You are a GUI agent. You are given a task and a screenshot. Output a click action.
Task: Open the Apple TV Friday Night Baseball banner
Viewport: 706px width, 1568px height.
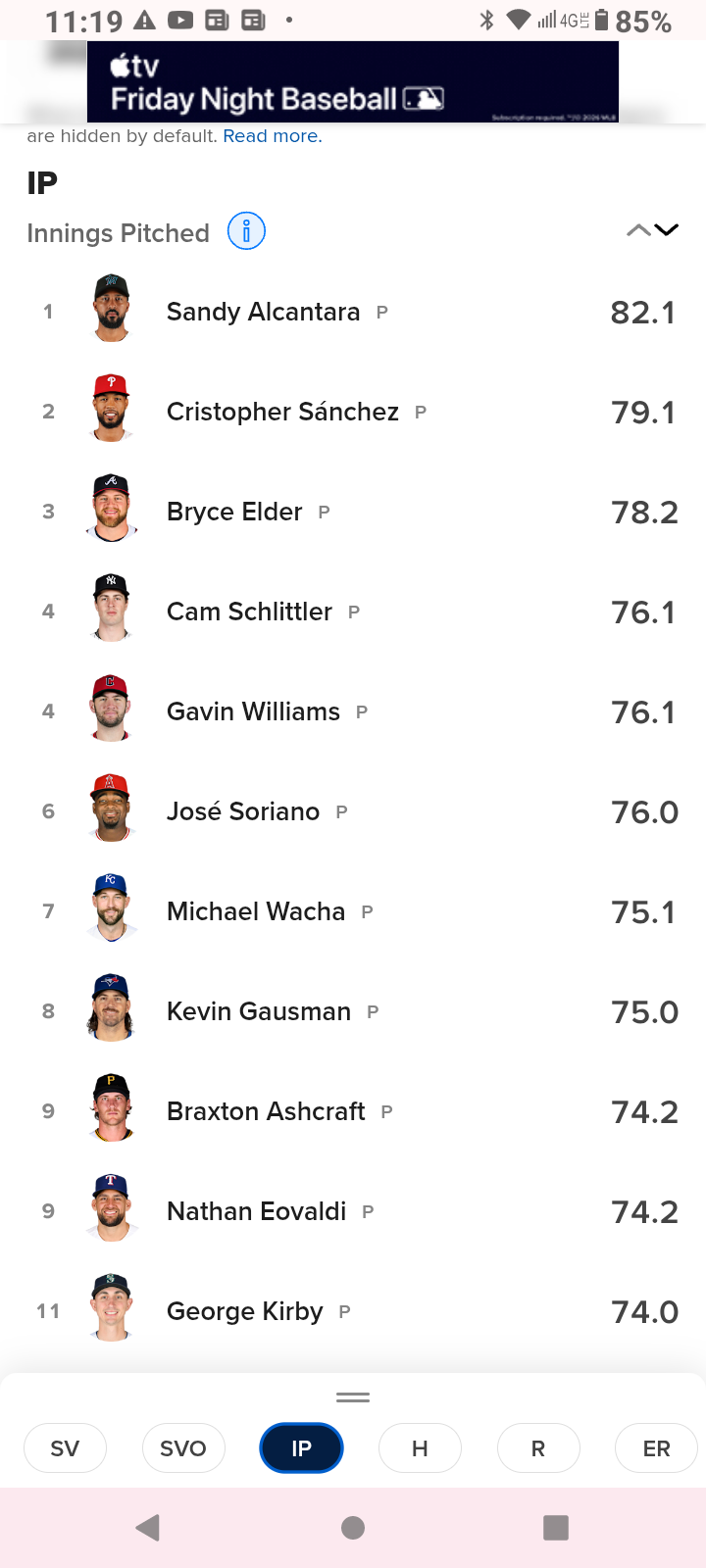pos(353,81)
